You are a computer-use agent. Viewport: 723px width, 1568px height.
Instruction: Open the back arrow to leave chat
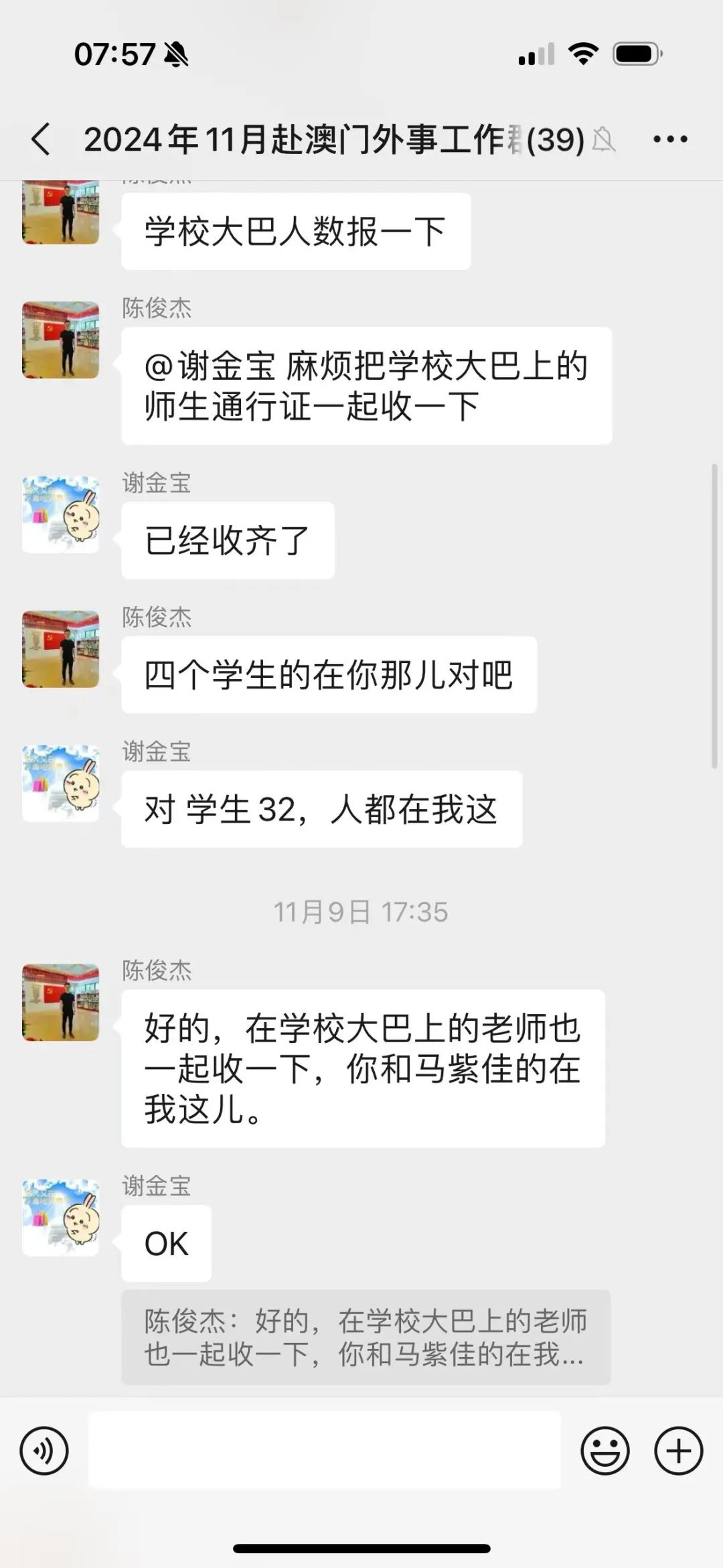(40, 139)
